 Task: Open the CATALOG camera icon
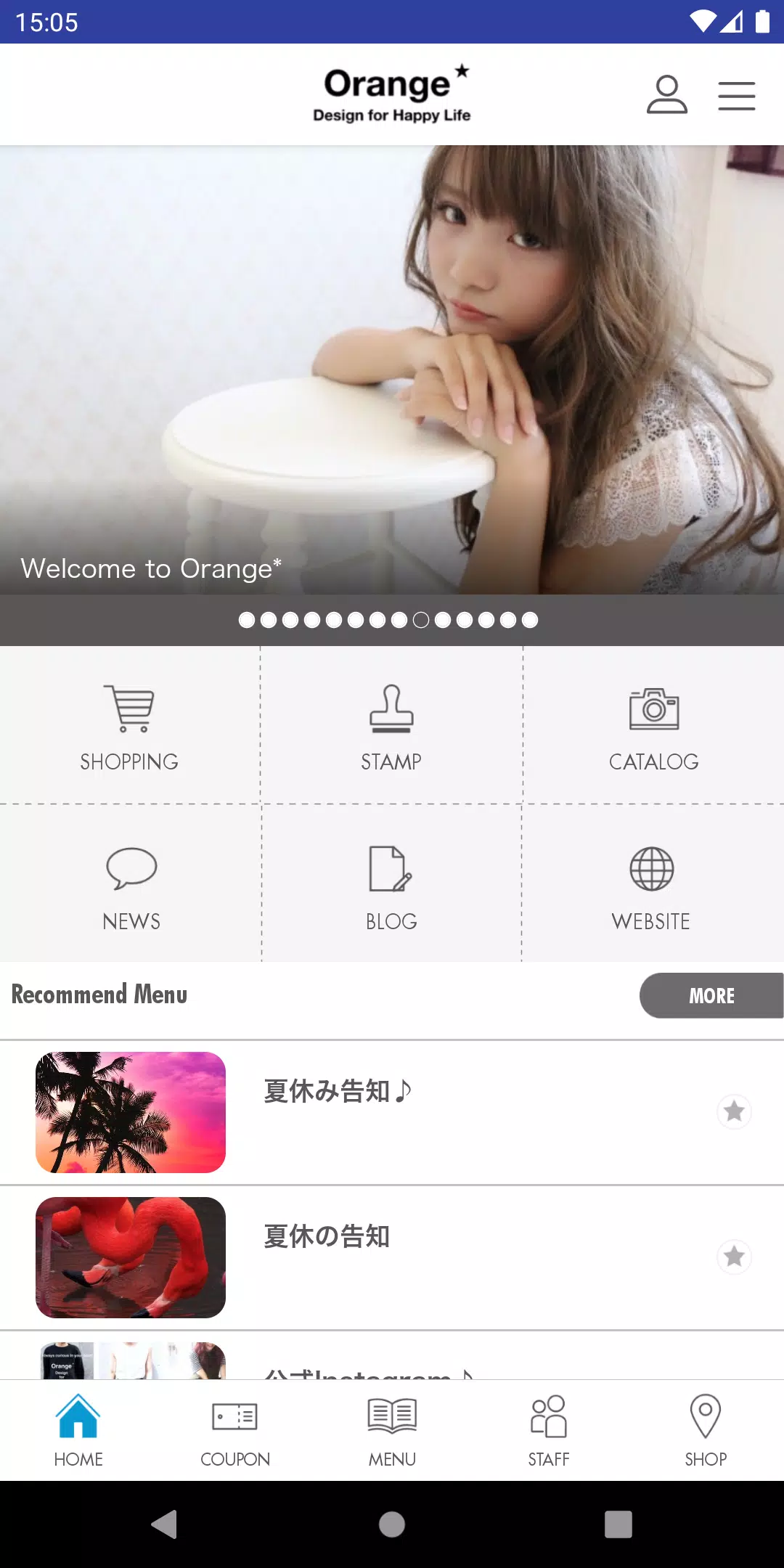click(653, 724)
